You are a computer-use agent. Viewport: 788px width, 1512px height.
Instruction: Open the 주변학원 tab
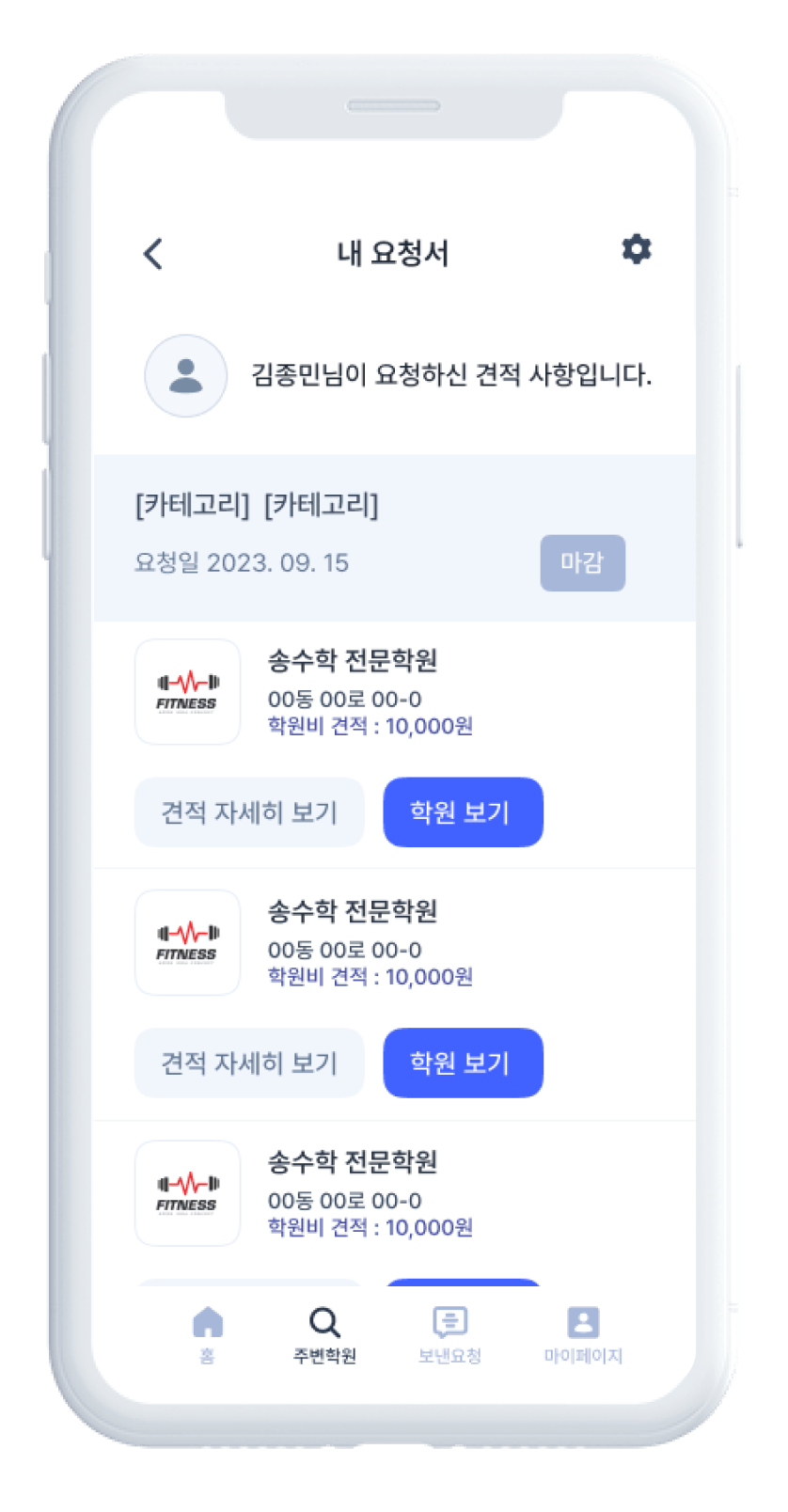pos(324,1334)
